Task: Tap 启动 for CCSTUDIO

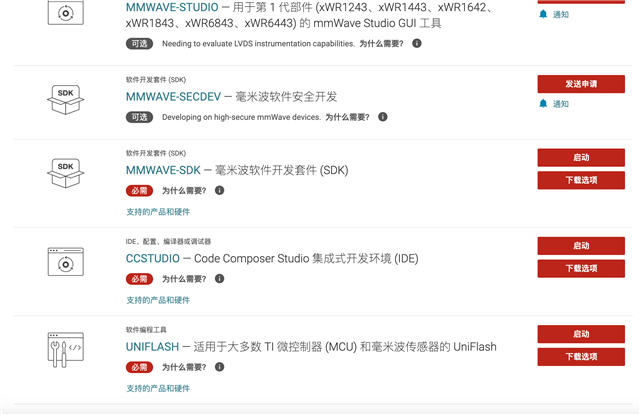Action: pyautogui.click(x=581, y=245)
